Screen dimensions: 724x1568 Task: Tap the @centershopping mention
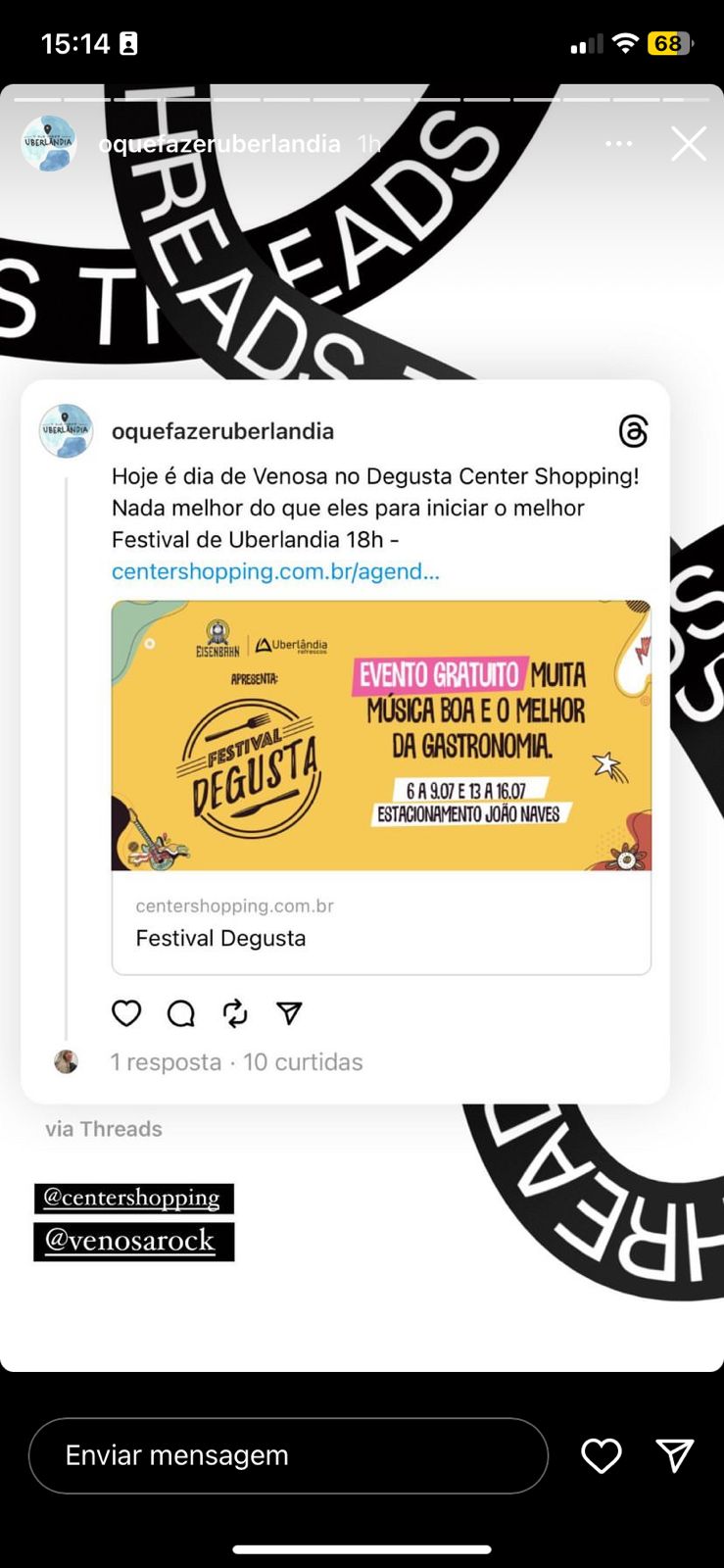coord(133,1198)
